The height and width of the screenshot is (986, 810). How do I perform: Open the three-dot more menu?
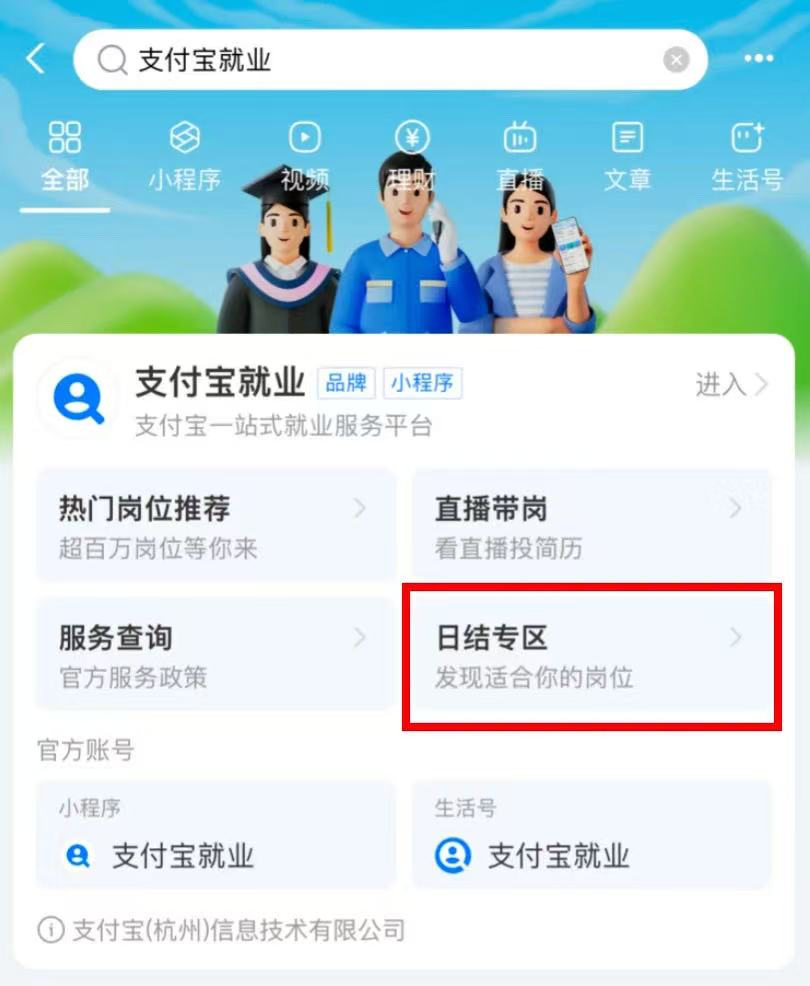[x=759, y=60]
